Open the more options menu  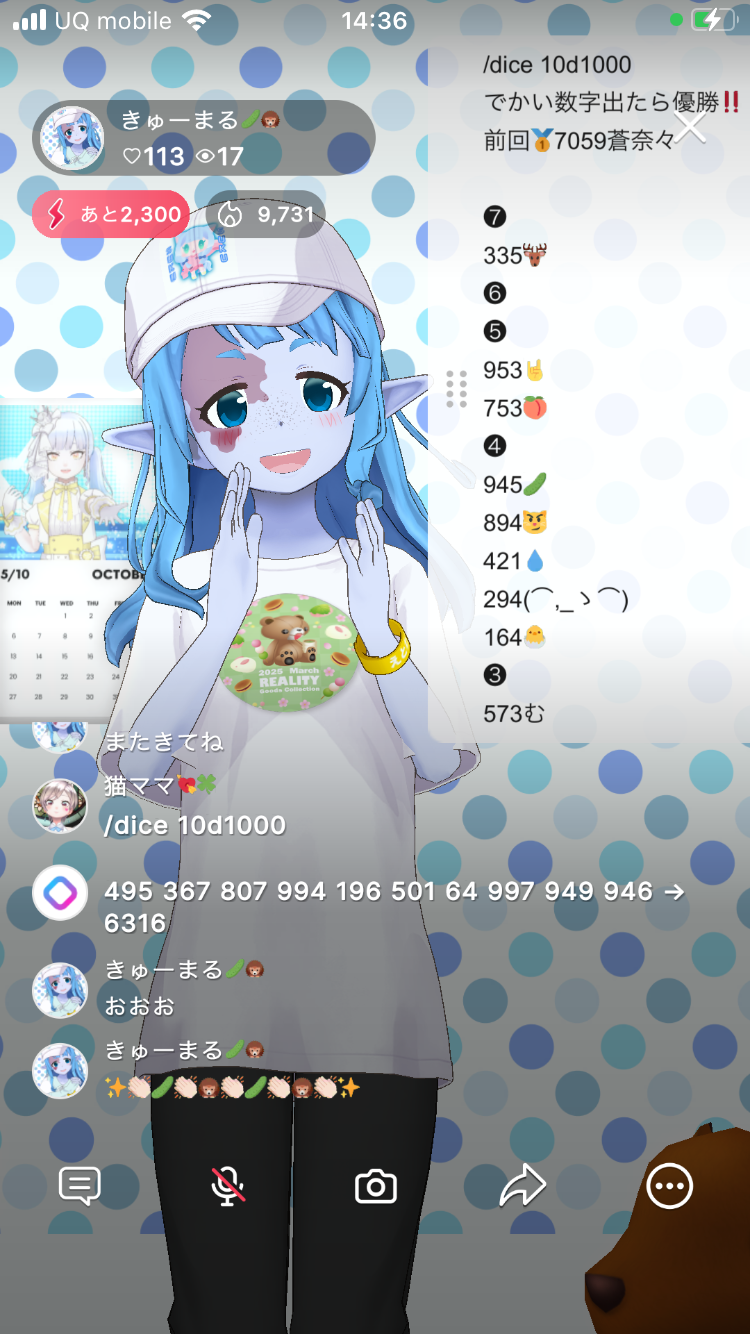coord(669,1186)
